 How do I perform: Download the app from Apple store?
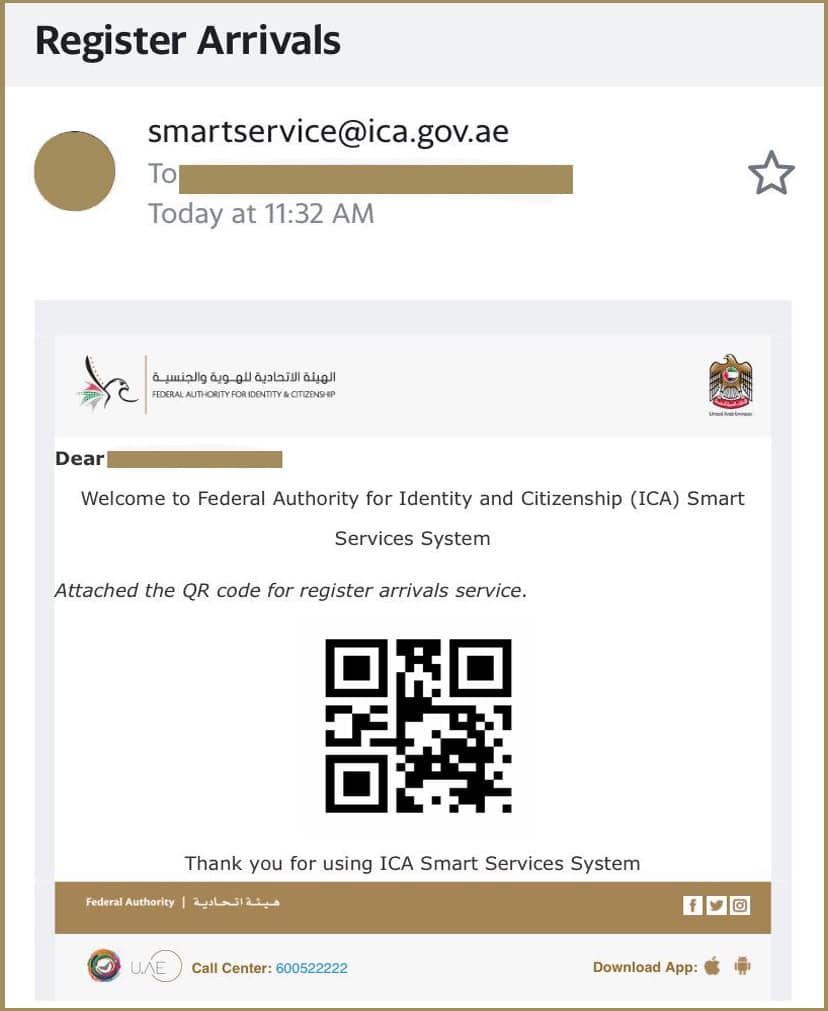pos(712,966)
